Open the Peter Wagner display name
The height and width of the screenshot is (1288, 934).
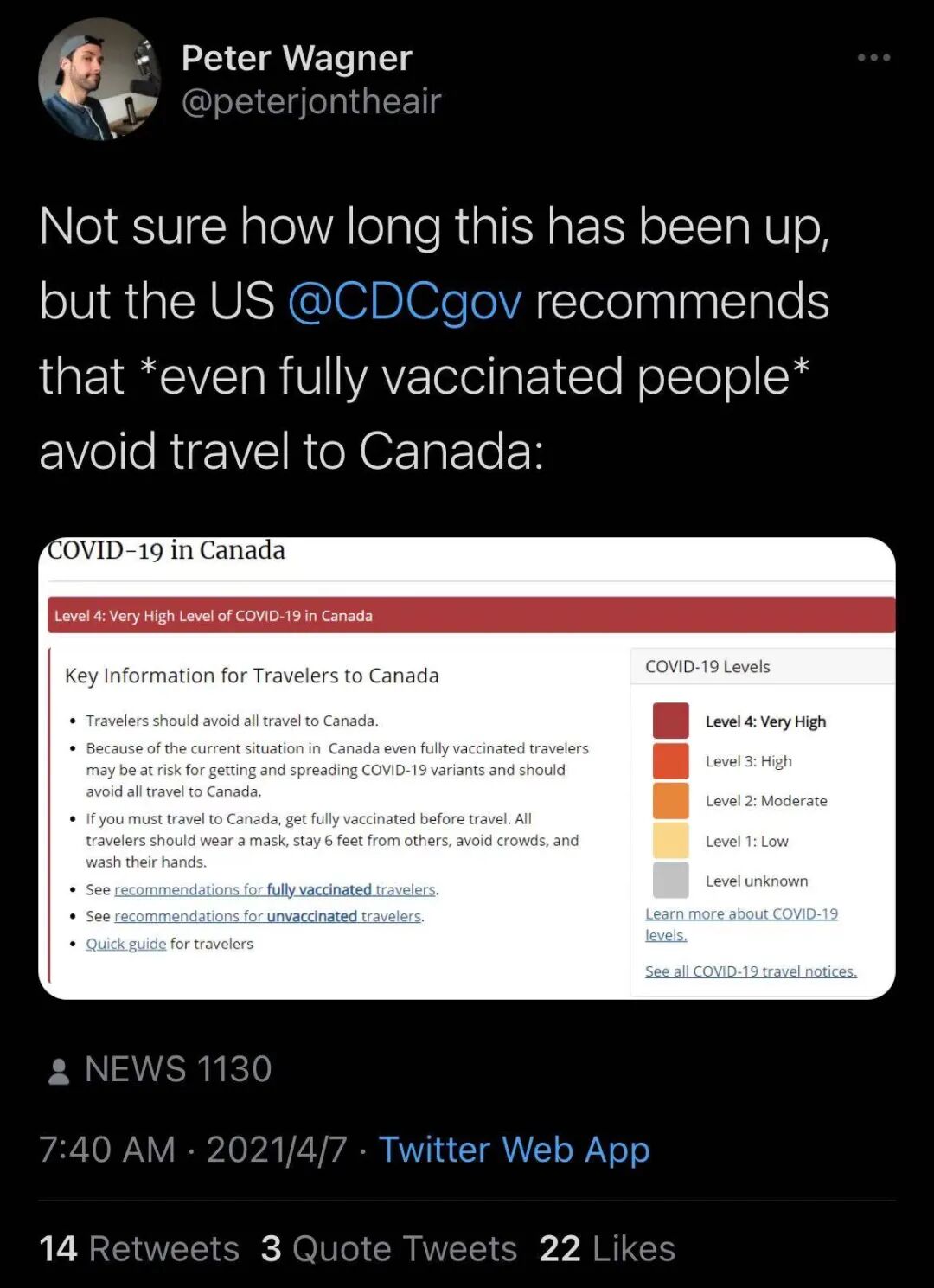click(297, 58)
